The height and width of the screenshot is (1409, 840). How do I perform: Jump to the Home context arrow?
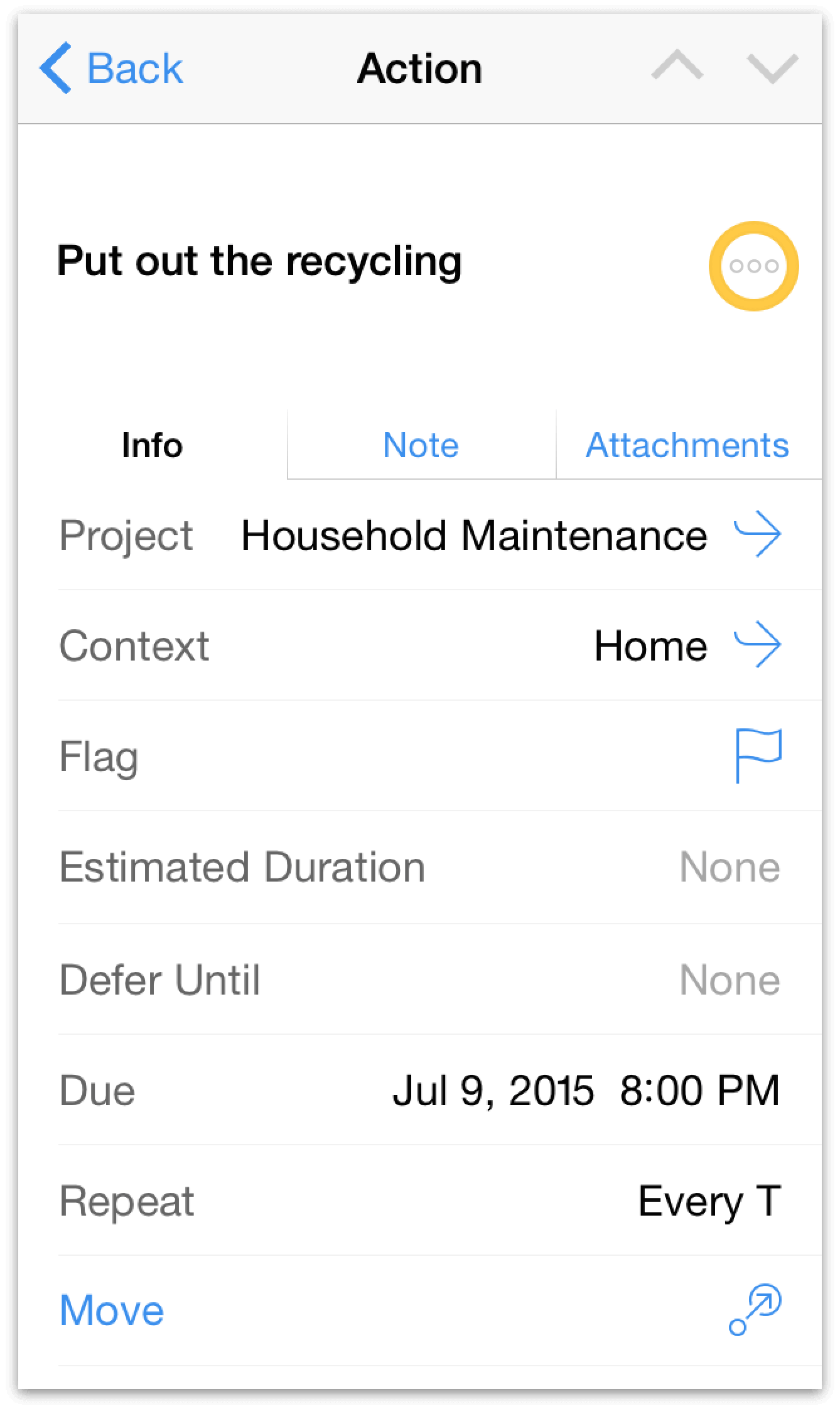point(758,645)
